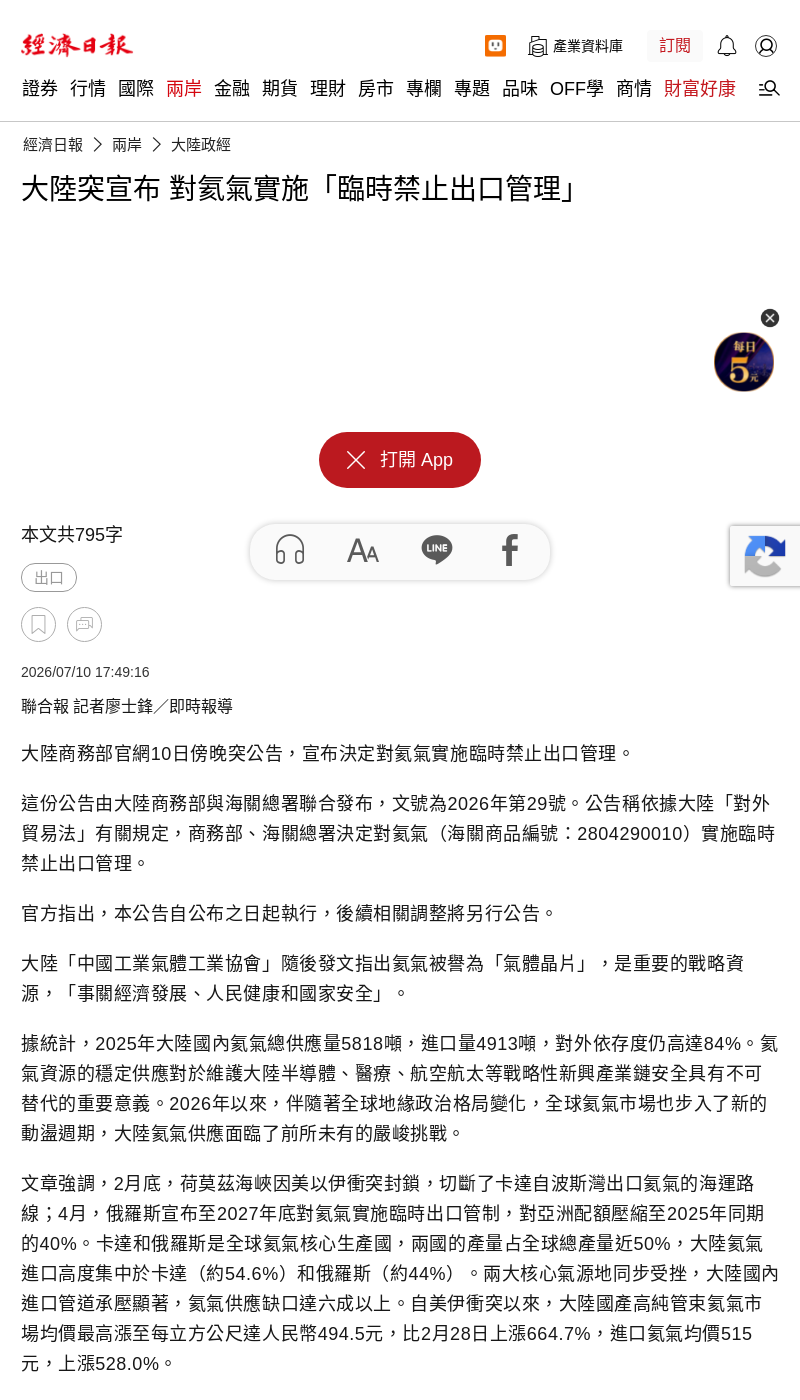Tap the 訂閱 subscribe button
The image size is (800, 1400).
coord(675,46)
